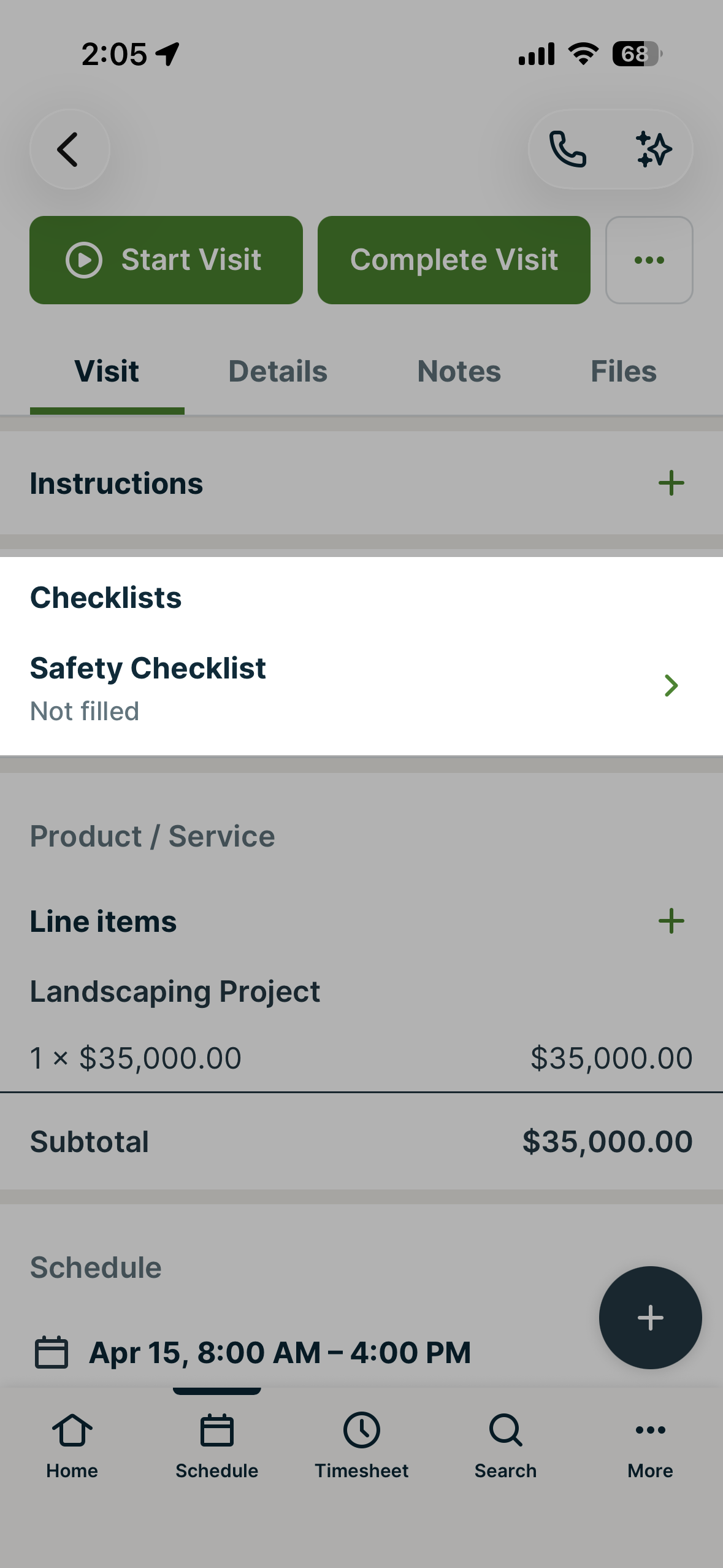Call the client using the phone icon

pos(567,150)
